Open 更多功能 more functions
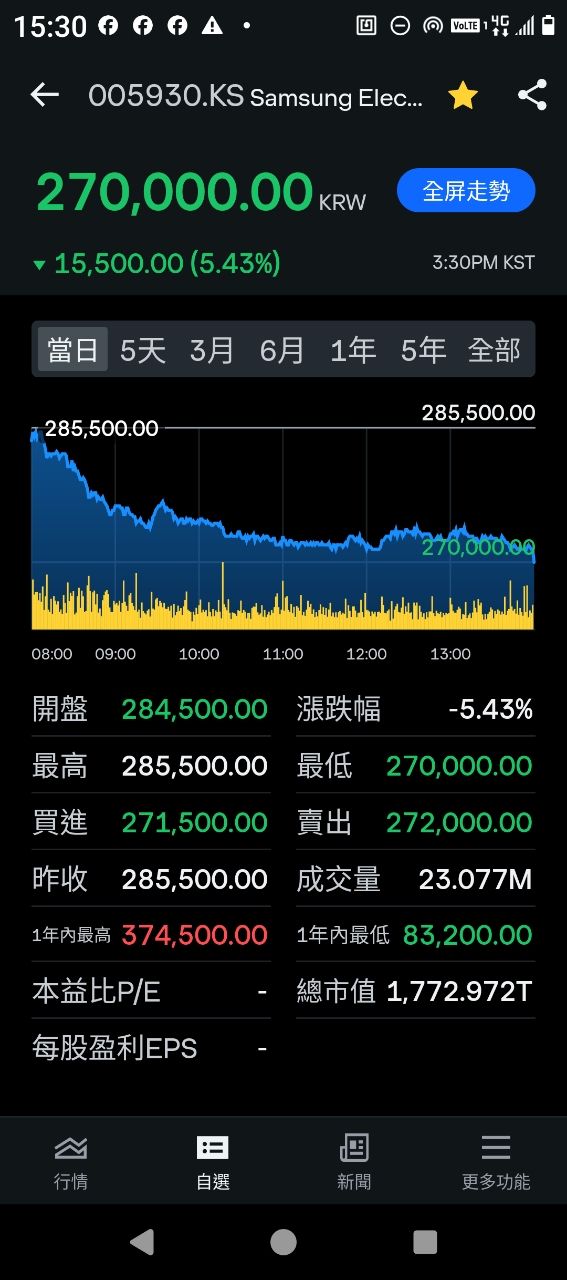The image size is (567, 1280). click(496, 1162)
